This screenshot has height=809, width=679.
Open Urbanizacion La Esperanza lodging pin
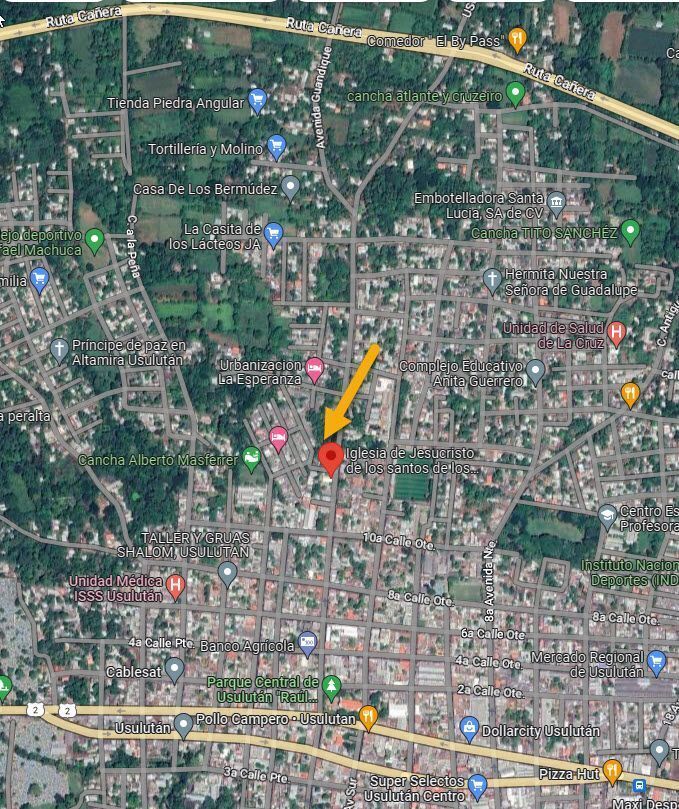pyautogui.click(x=315, y=370)
